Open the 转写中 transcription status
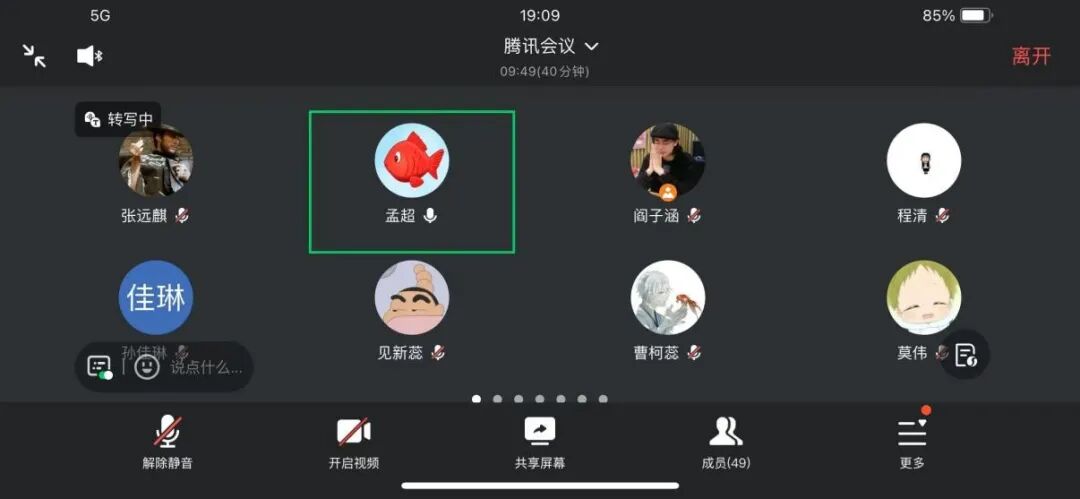This screenshot has height=499, width=1080. (x=119, y=120)
